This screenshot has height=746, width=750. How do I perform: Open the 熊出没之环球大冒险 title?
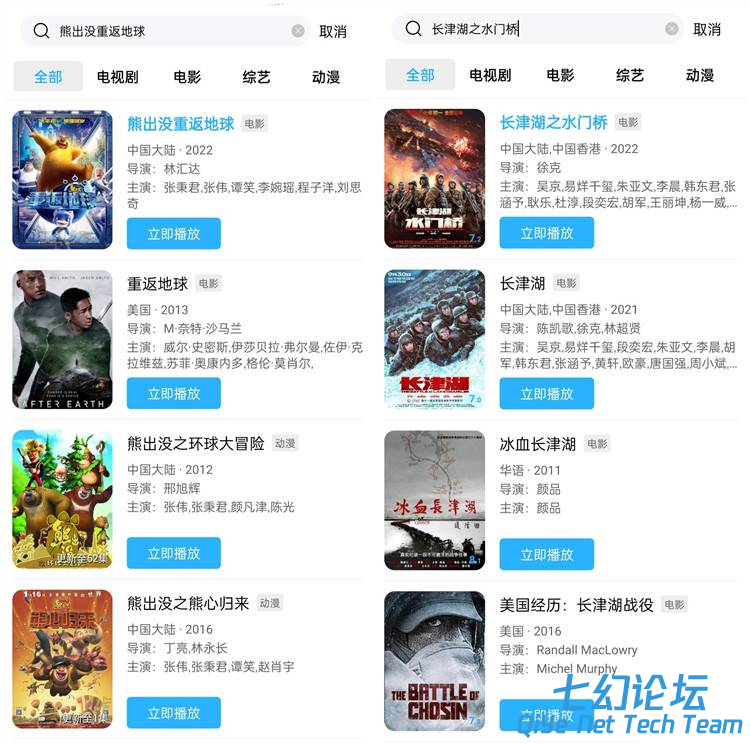[x=195, y=443]
